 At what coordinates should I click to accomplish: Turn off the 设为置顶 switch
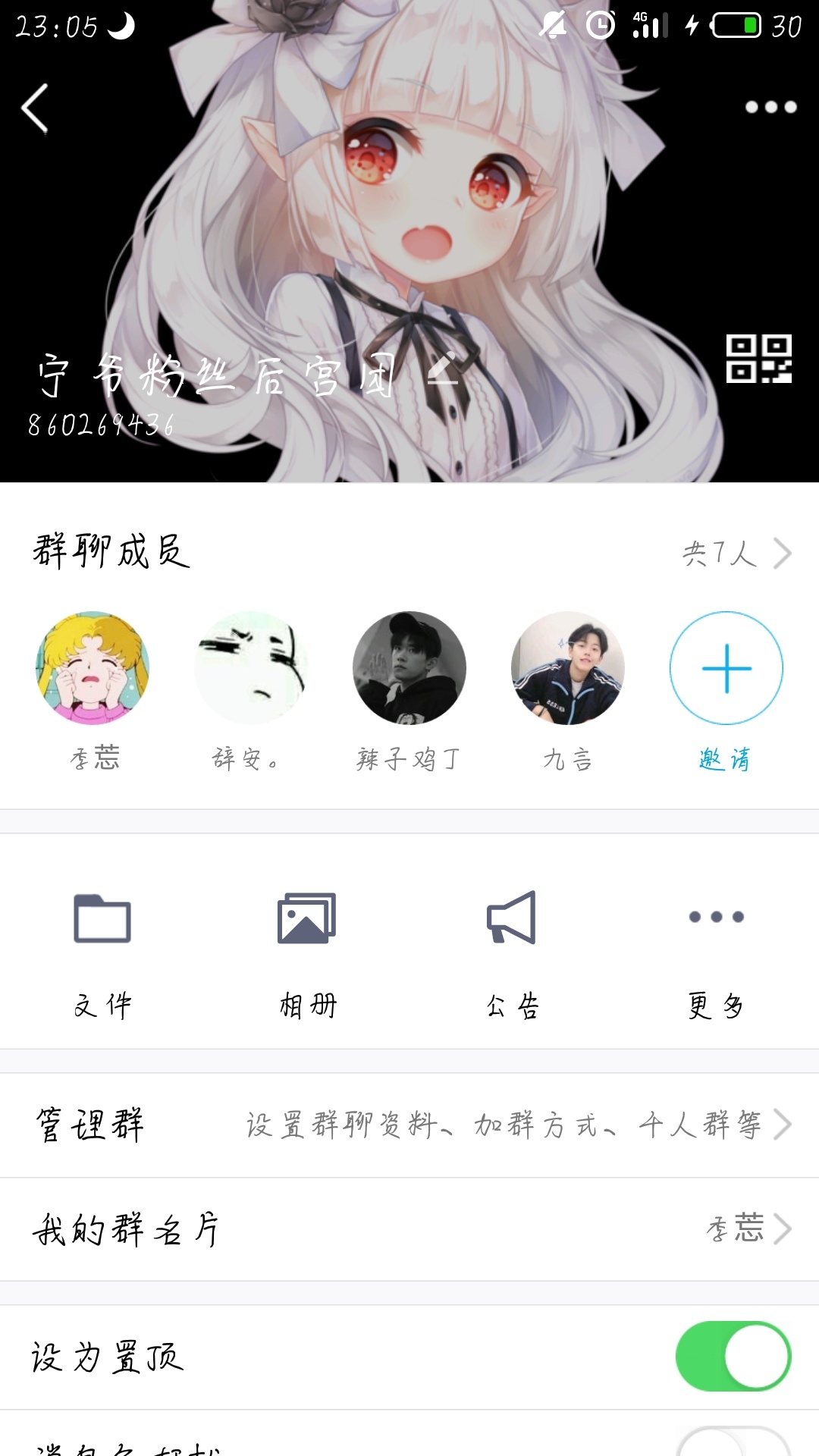(x=733, y=1357)
